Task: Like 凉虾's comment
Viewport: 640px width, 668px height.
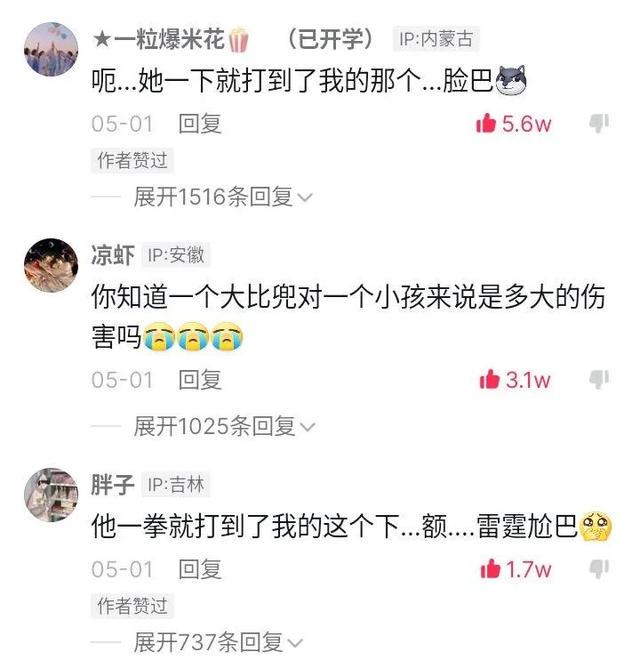Action: (490, 380)
